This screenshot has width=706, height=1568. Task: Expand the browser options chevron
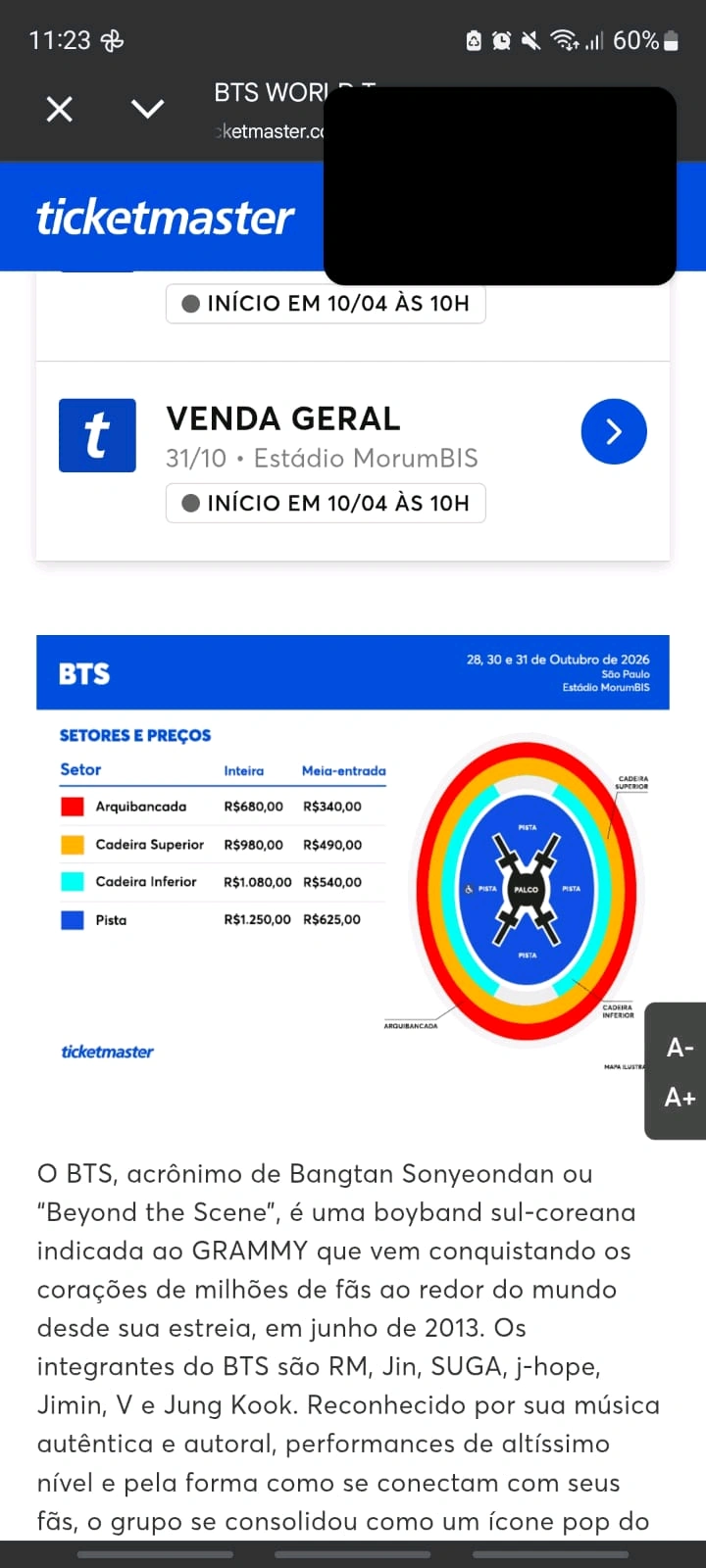point(147,109)
